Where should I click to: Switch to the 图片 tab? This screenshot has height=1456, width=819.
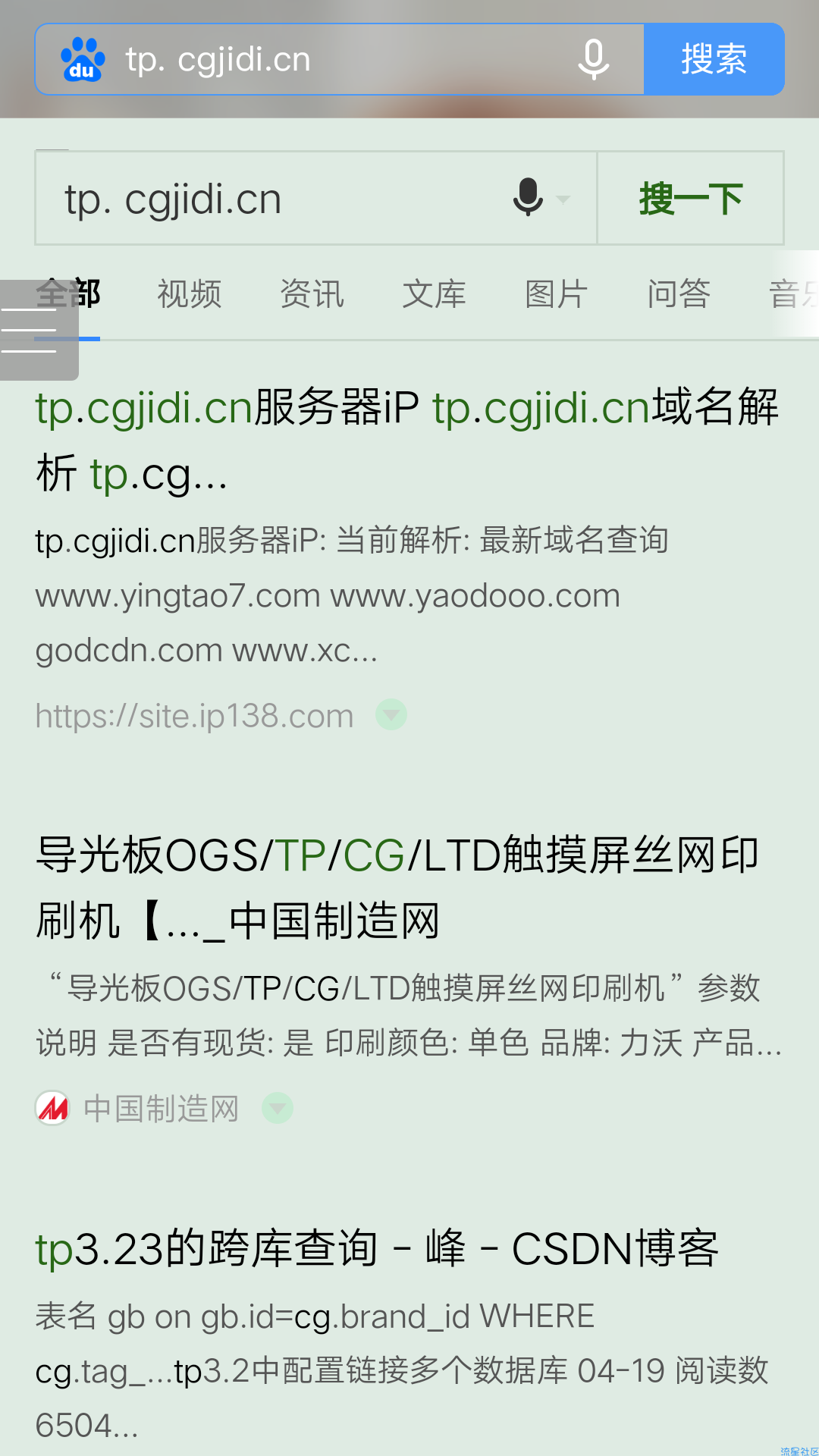(556, 294)
